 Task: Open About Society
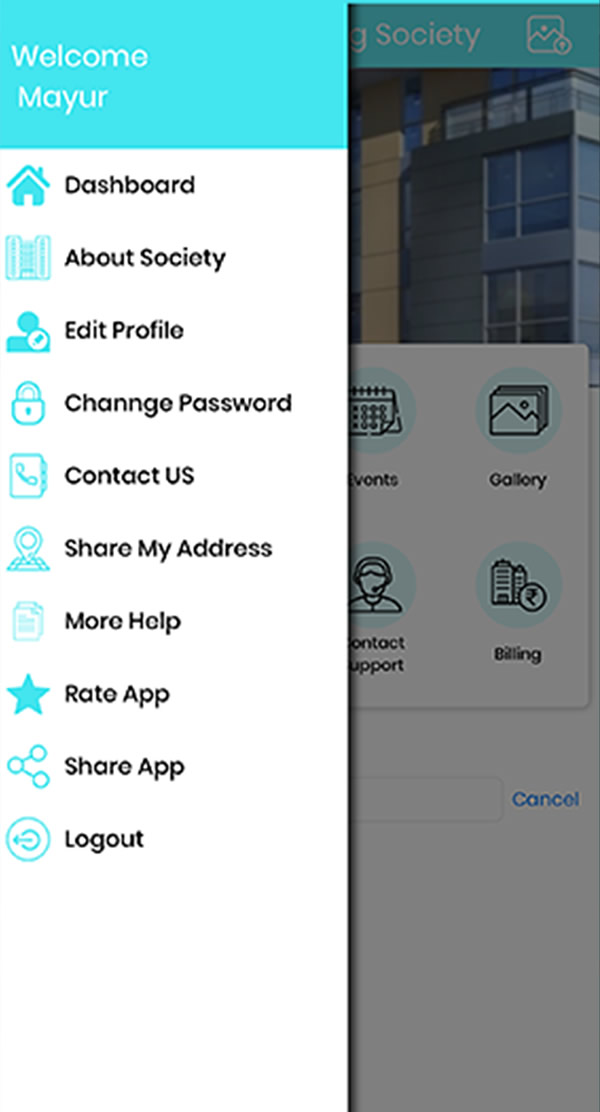tap(174, 257)
